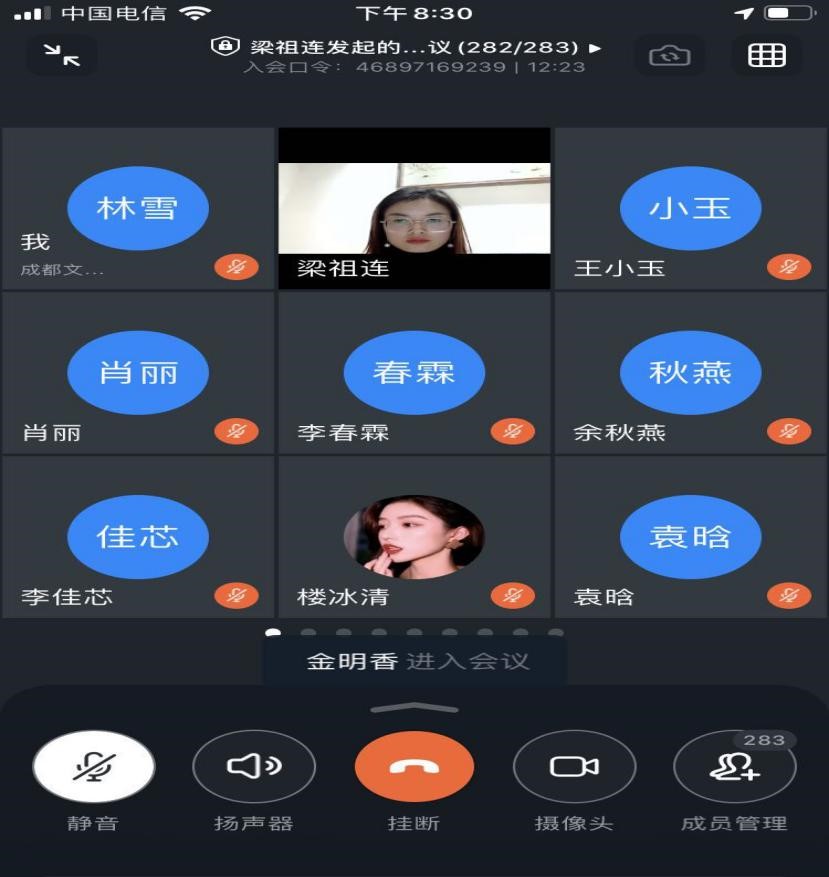Toggle the 扬声器 speaker
829x877 pixels.
click(253, 767)
